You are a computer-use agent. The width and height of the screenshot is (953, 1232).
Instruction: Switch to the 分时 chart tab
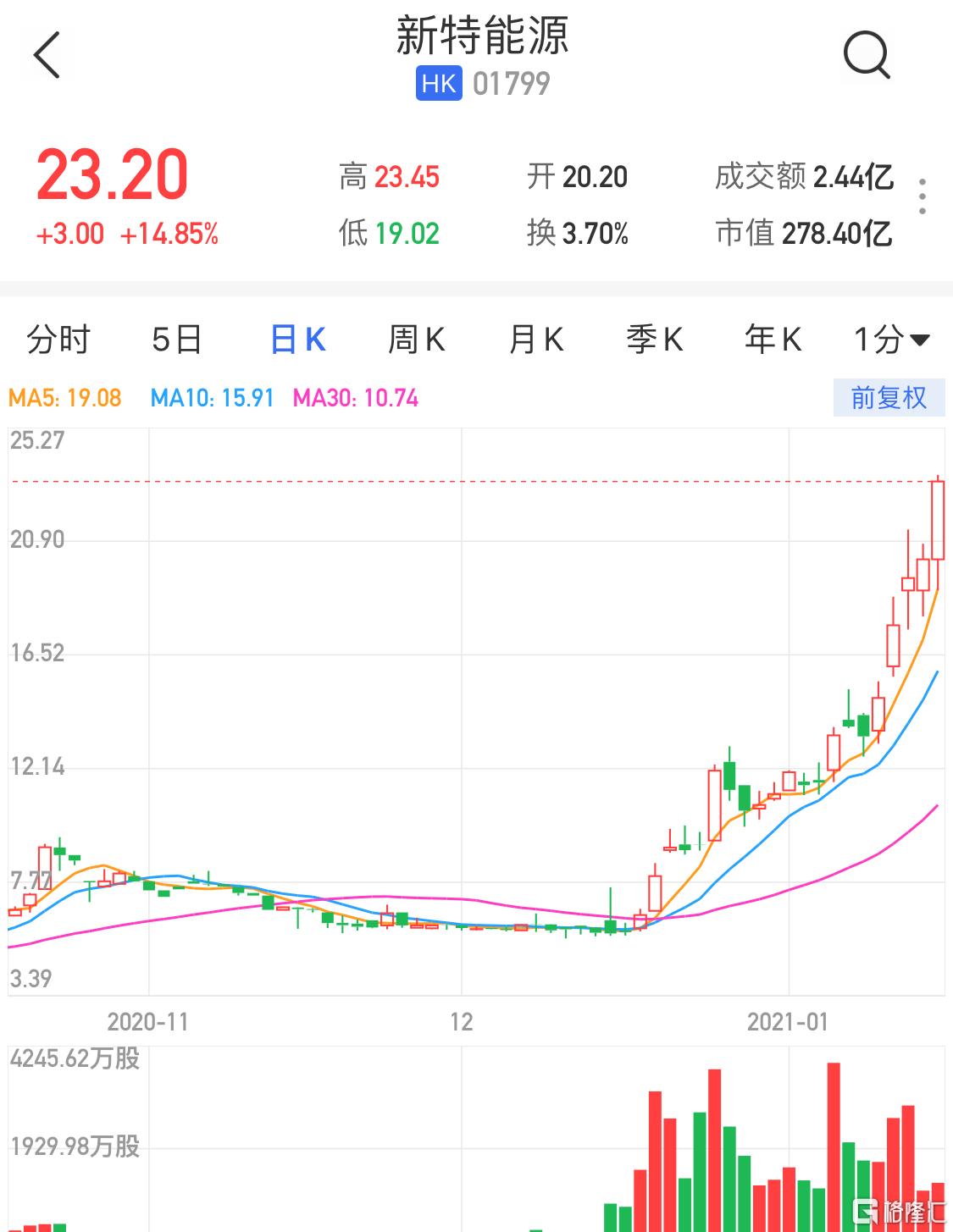58,340
